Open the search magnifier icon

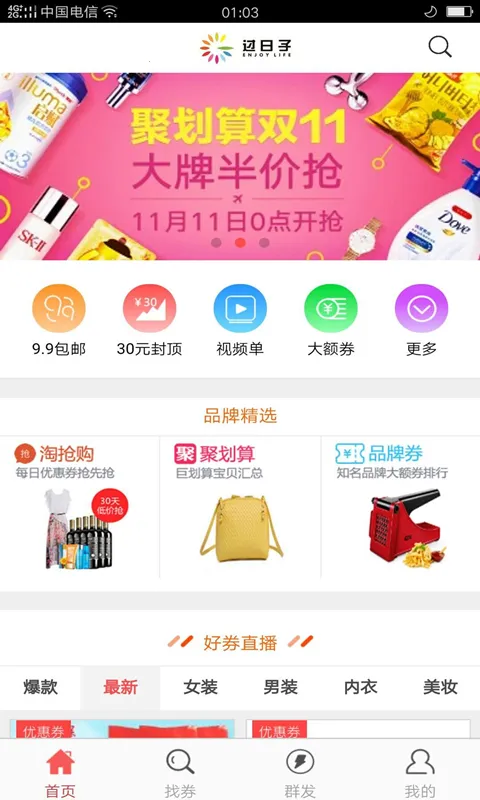click(440, 47)
